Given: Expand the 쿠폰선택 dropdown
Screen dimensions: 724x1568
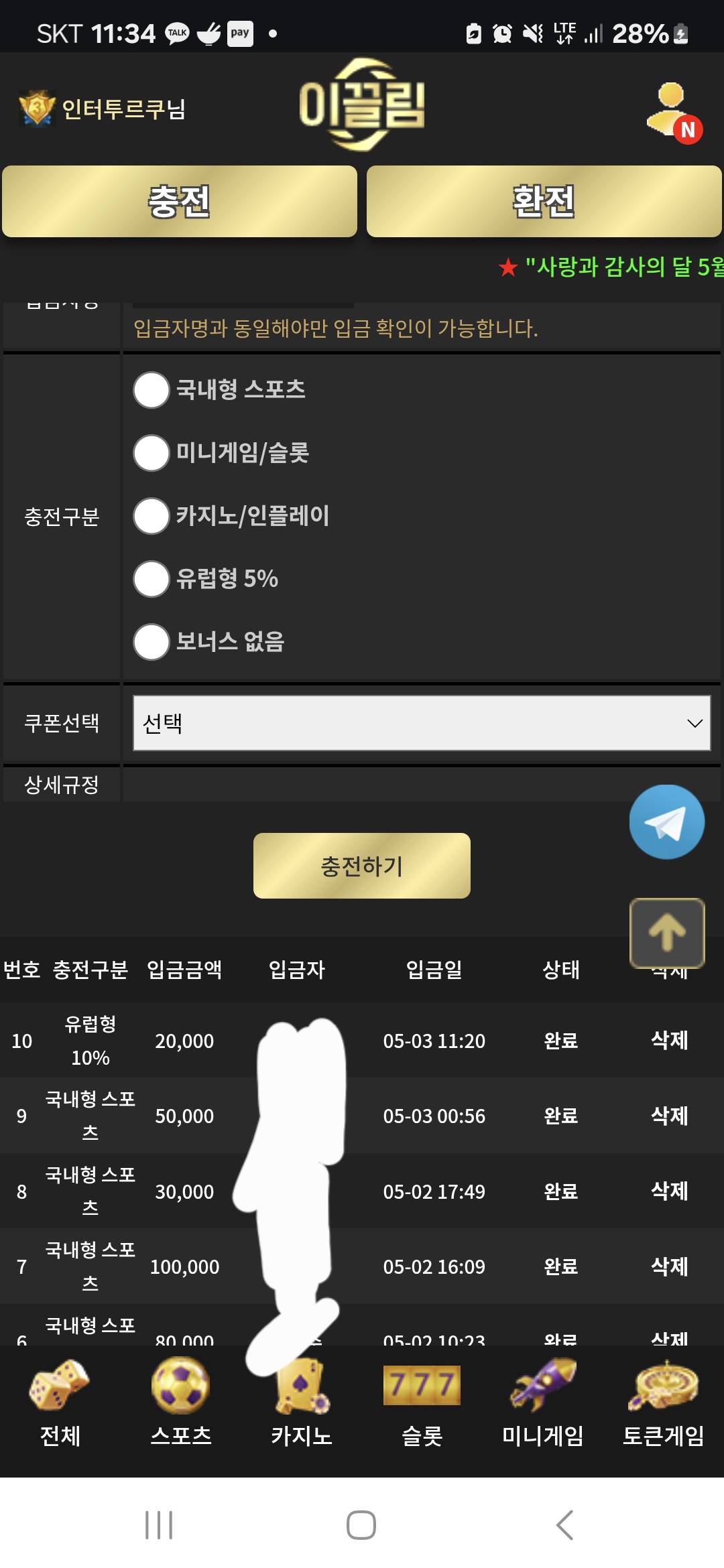Looking at the screenshot, I should coord(422,723).
